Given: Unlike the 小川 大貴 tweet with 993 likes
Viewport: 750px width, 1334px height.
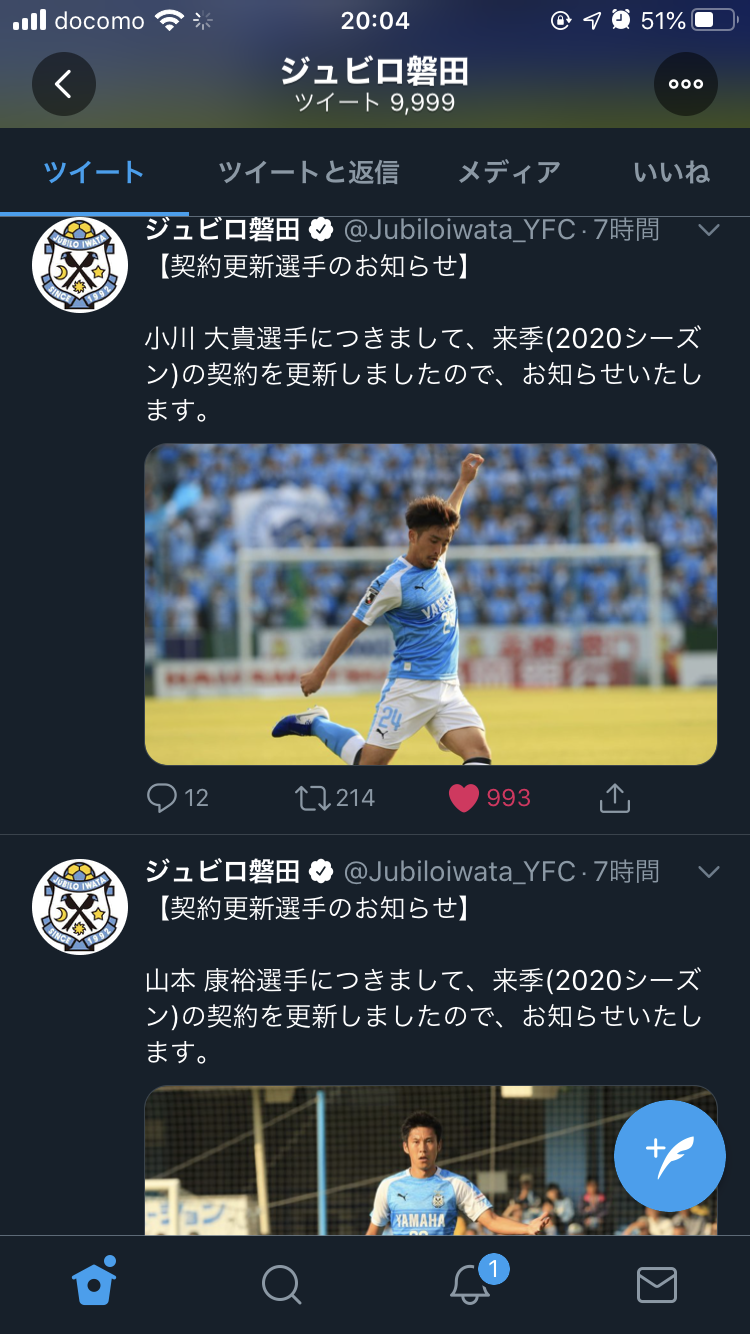Looking at the screenshot, I should tap(464, 797).
